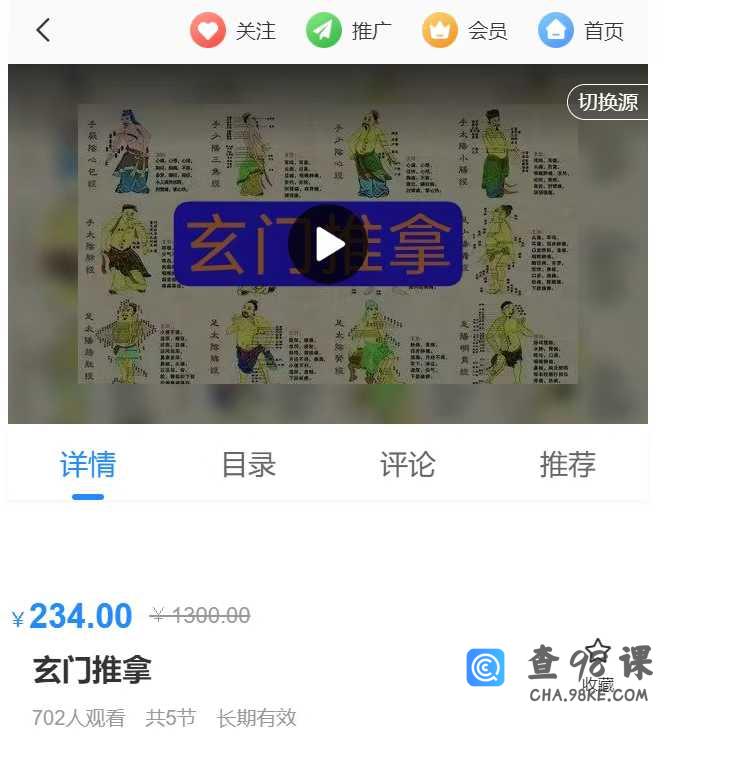Follow this course via 关注
Screen dimensions: 731x757
(232, 30)
